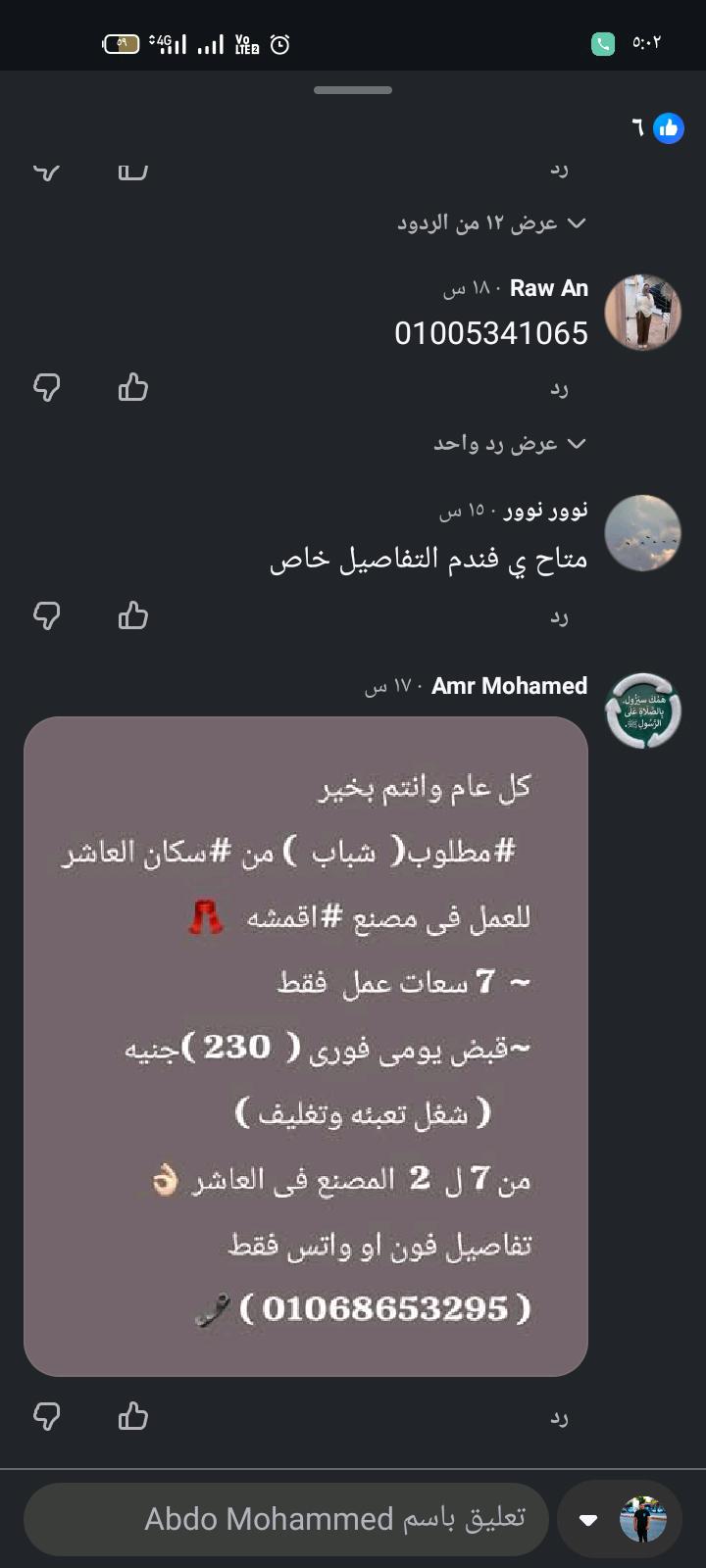The width and height of the screenshot is (706, 1568).
Task: Like Raw An's comment
Action: [x=133, y=388]
